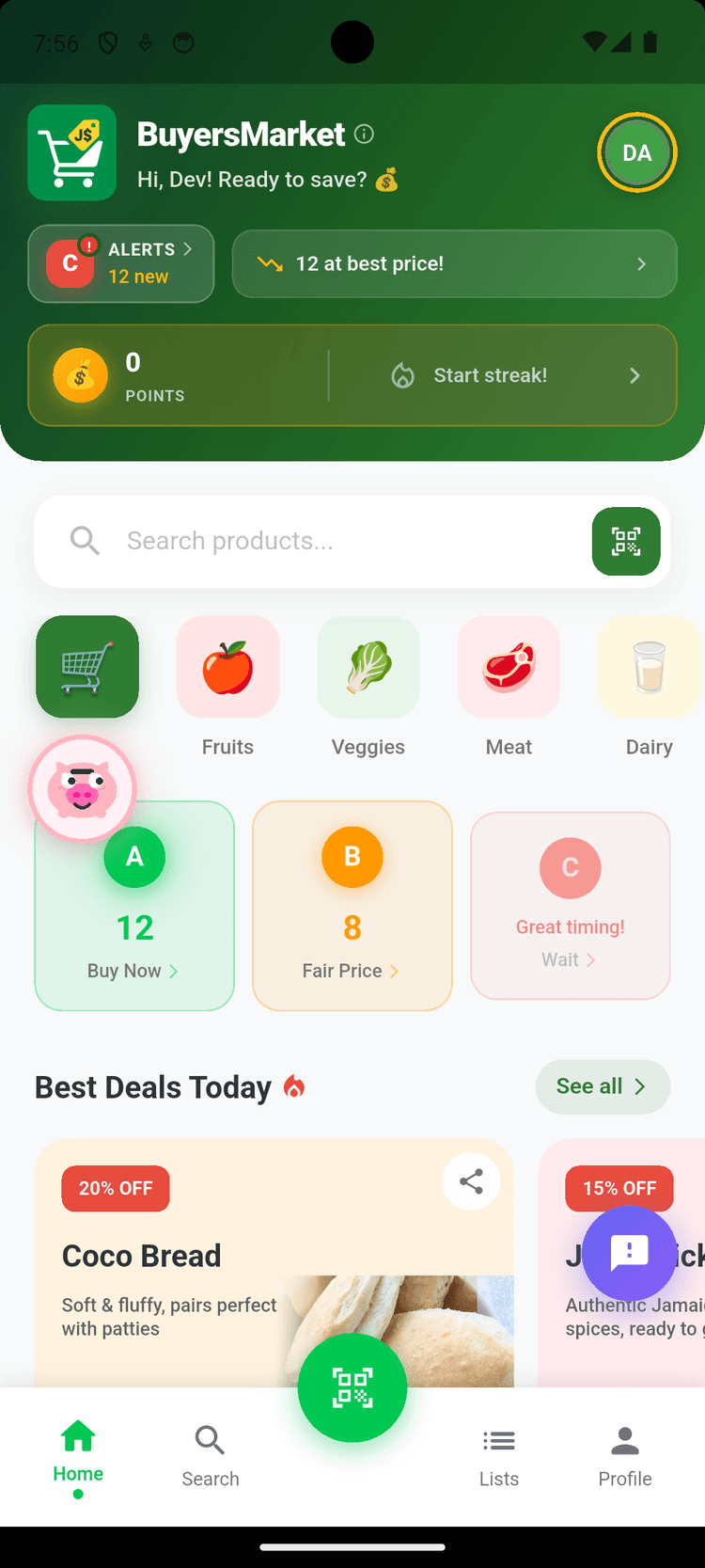Open the 'Buy Now' grade A list
This screenshot has height=1568, width=705.
coord(133,906)
